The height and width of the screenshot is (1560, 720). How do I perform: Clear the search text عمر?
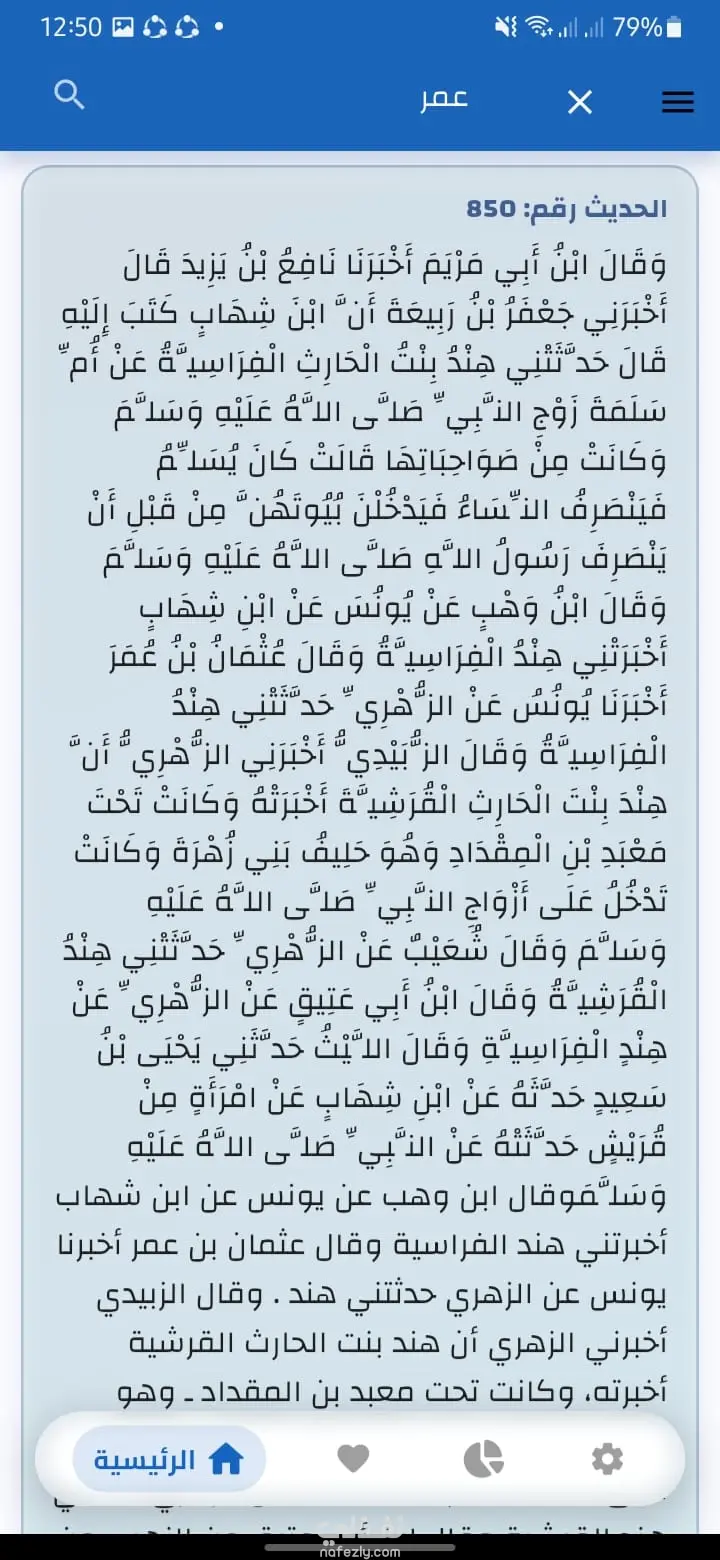pyautogui.click(x=580, y=101)
